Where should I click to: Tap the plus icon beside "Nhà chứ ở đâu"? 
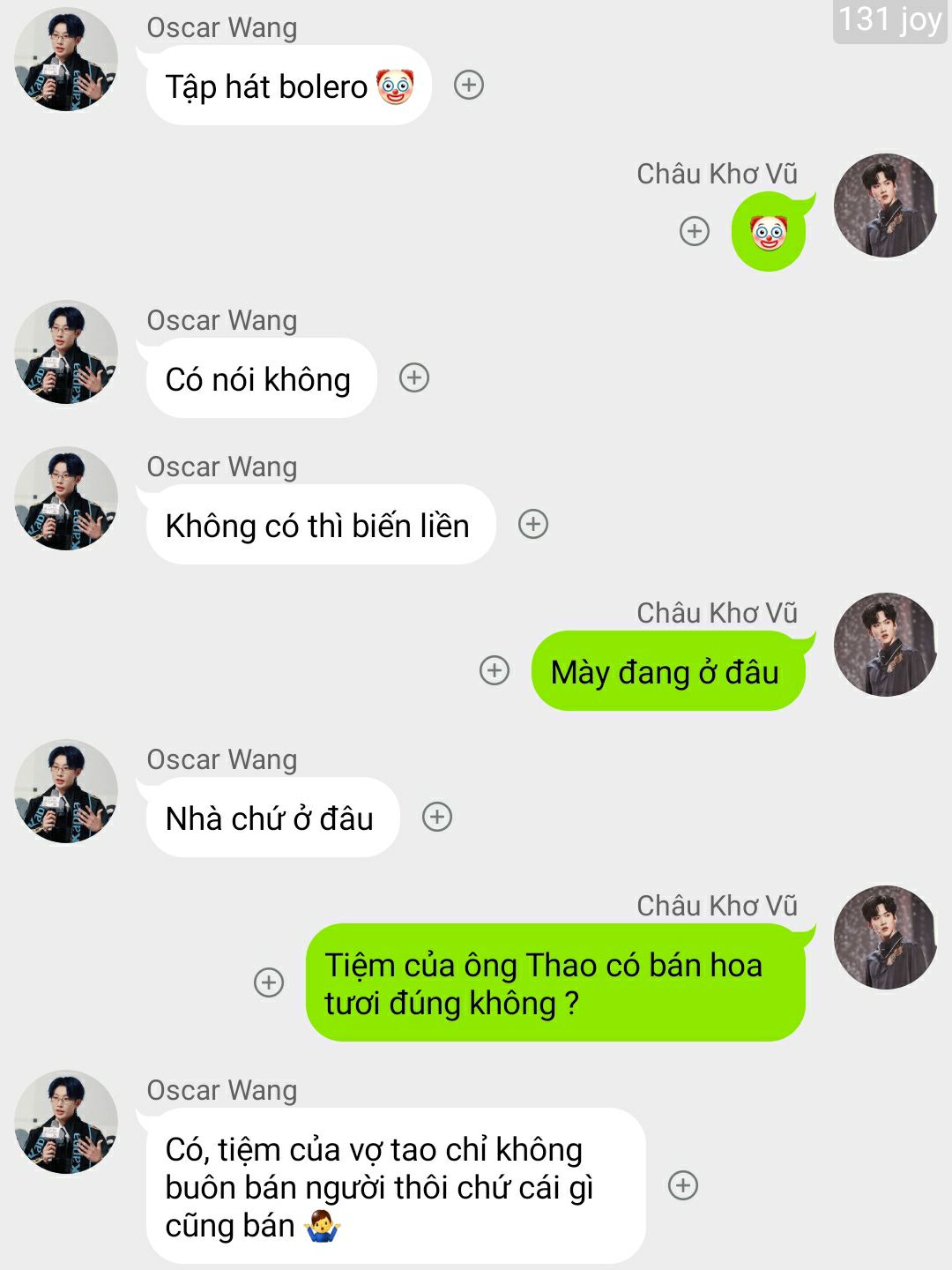(437, 818)
